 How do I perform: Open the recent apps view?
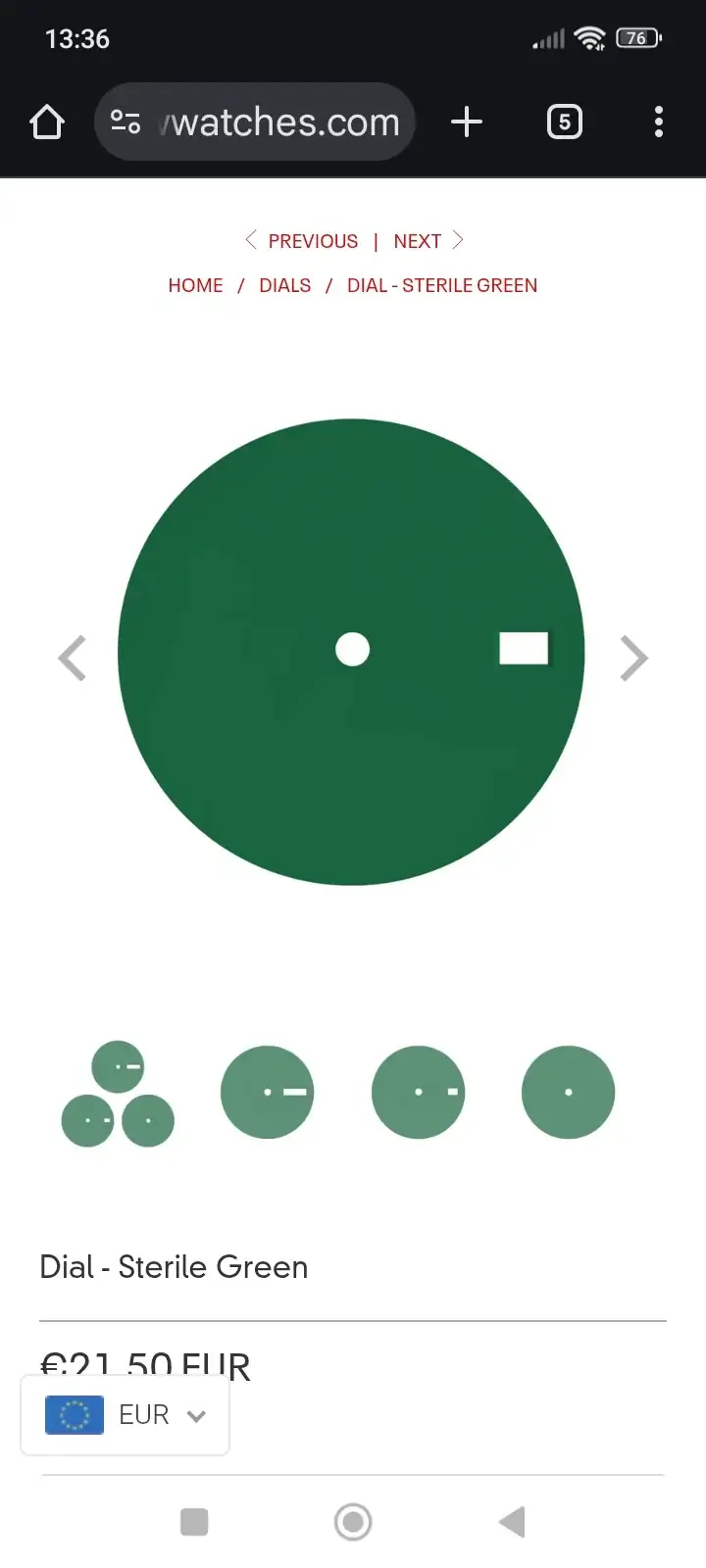194,1522
